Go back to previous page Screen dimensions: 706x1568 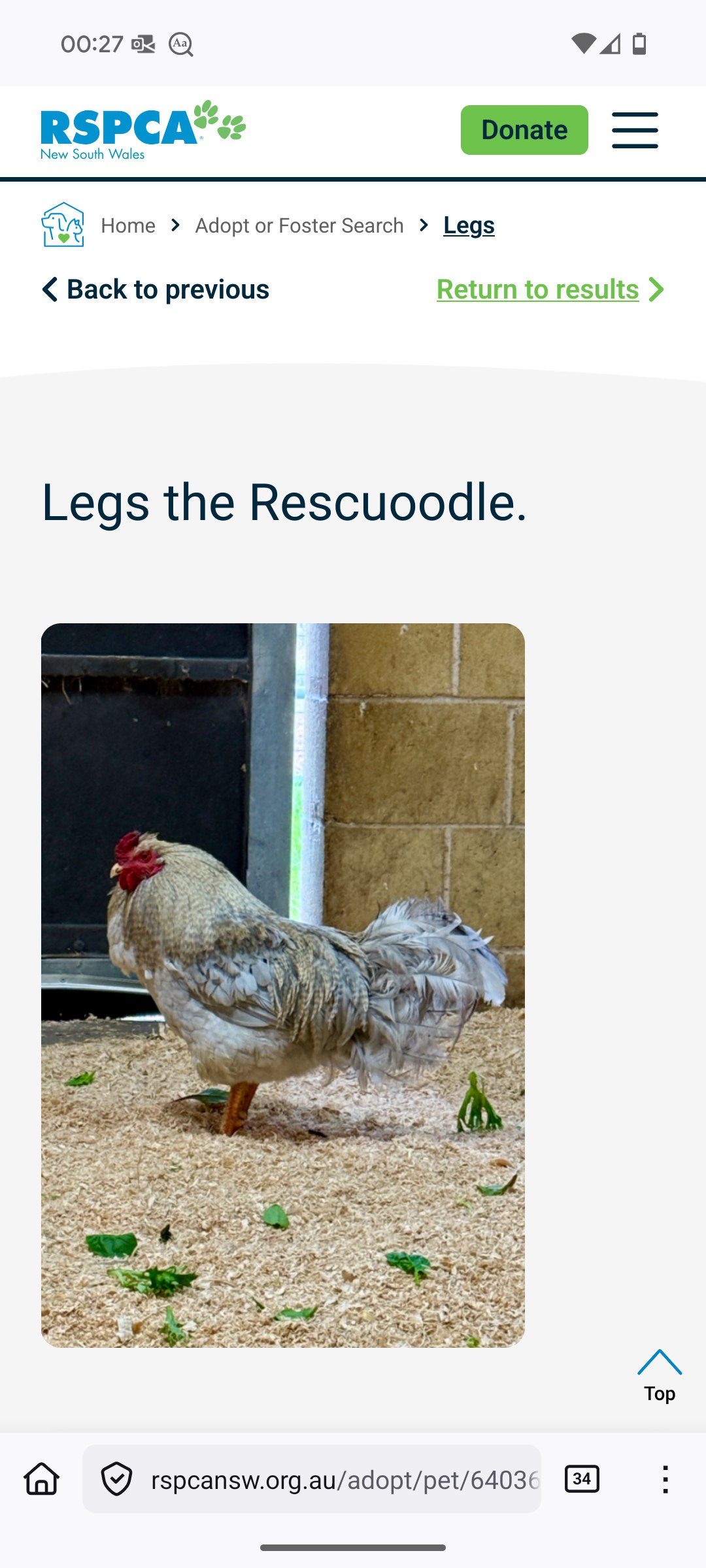click(156, 289)
